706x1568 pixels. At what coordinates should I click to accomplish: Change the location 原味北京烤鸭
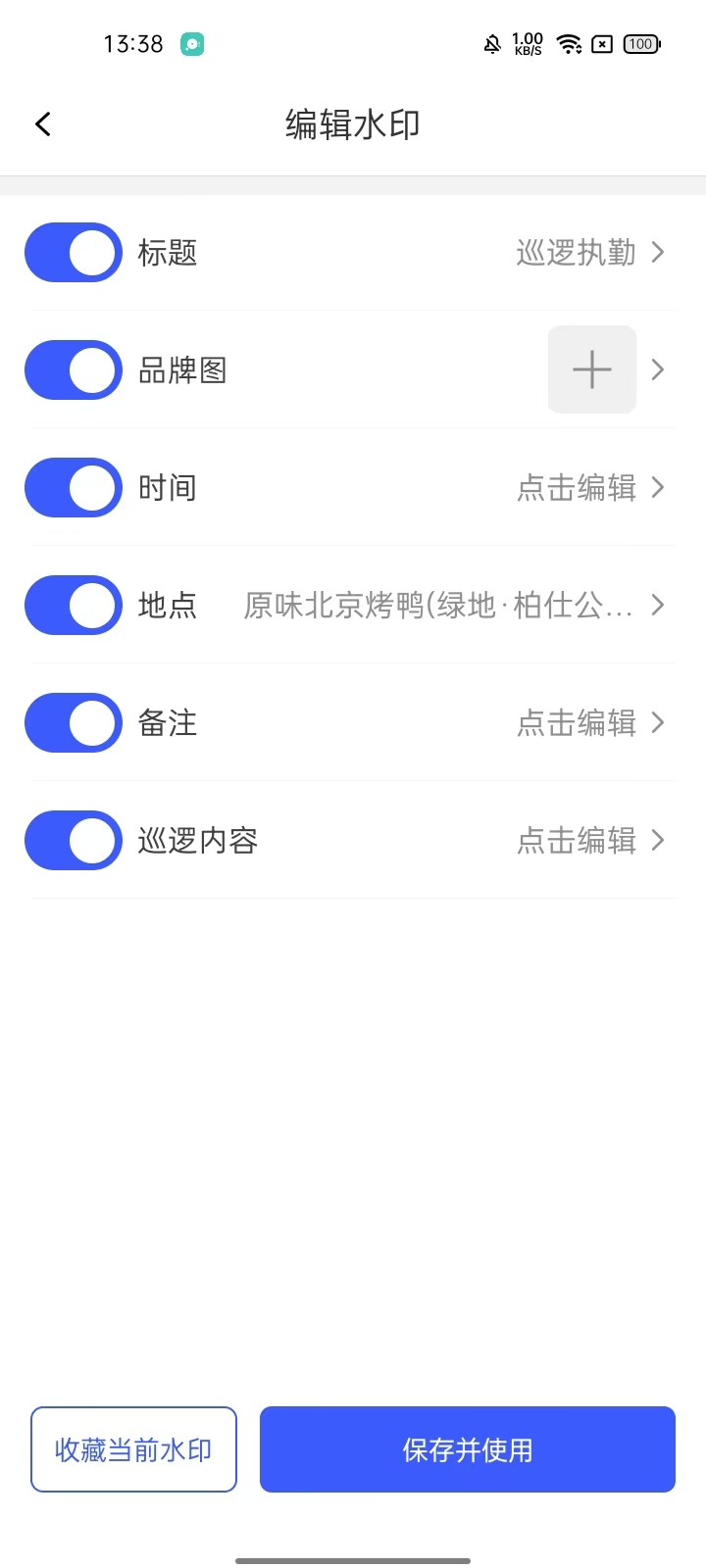(x=438, y=606)
